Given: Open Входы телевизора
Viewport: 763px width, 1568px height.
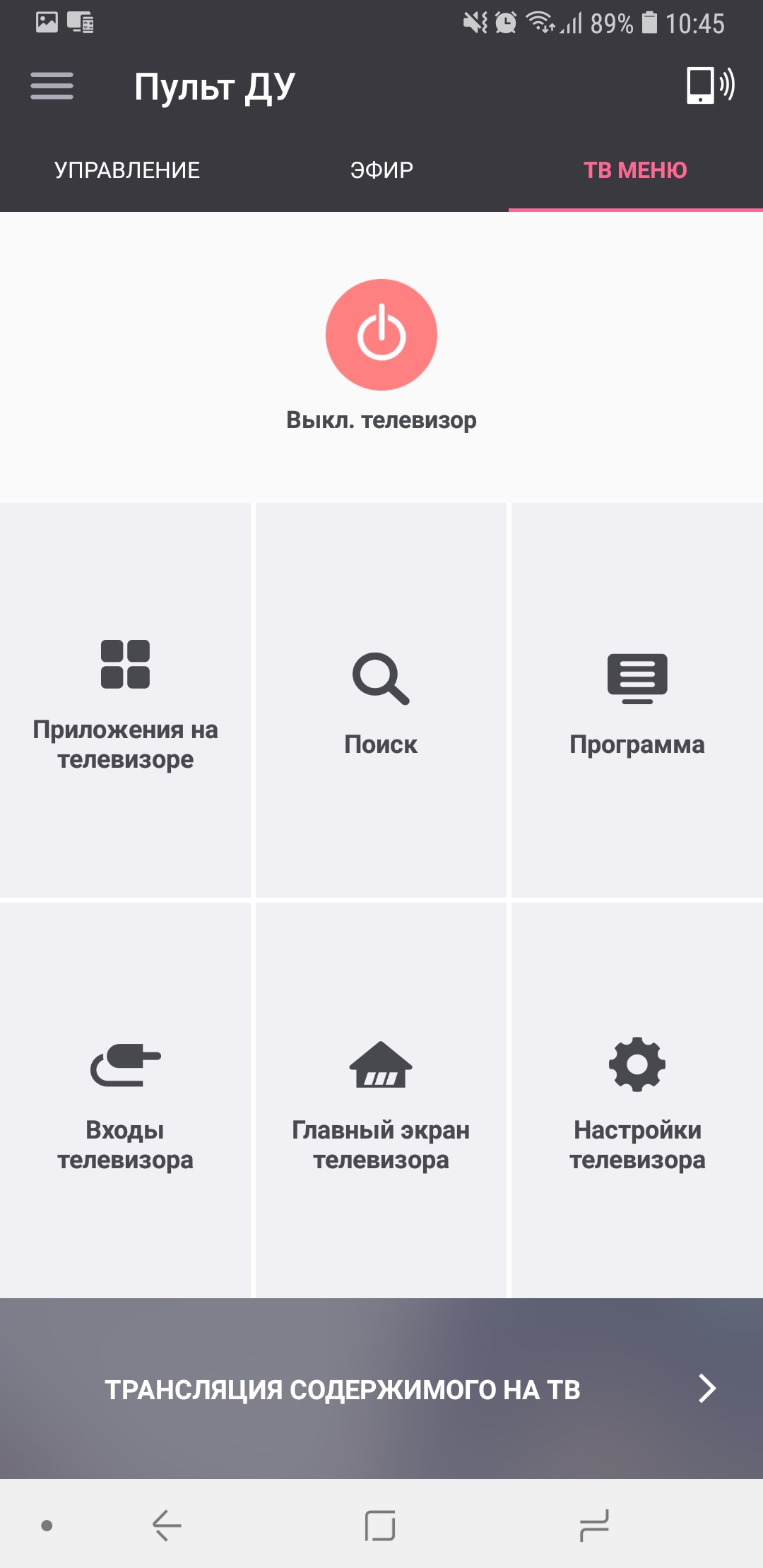Looking at the screenshot, I should [x=125, y=1100].
